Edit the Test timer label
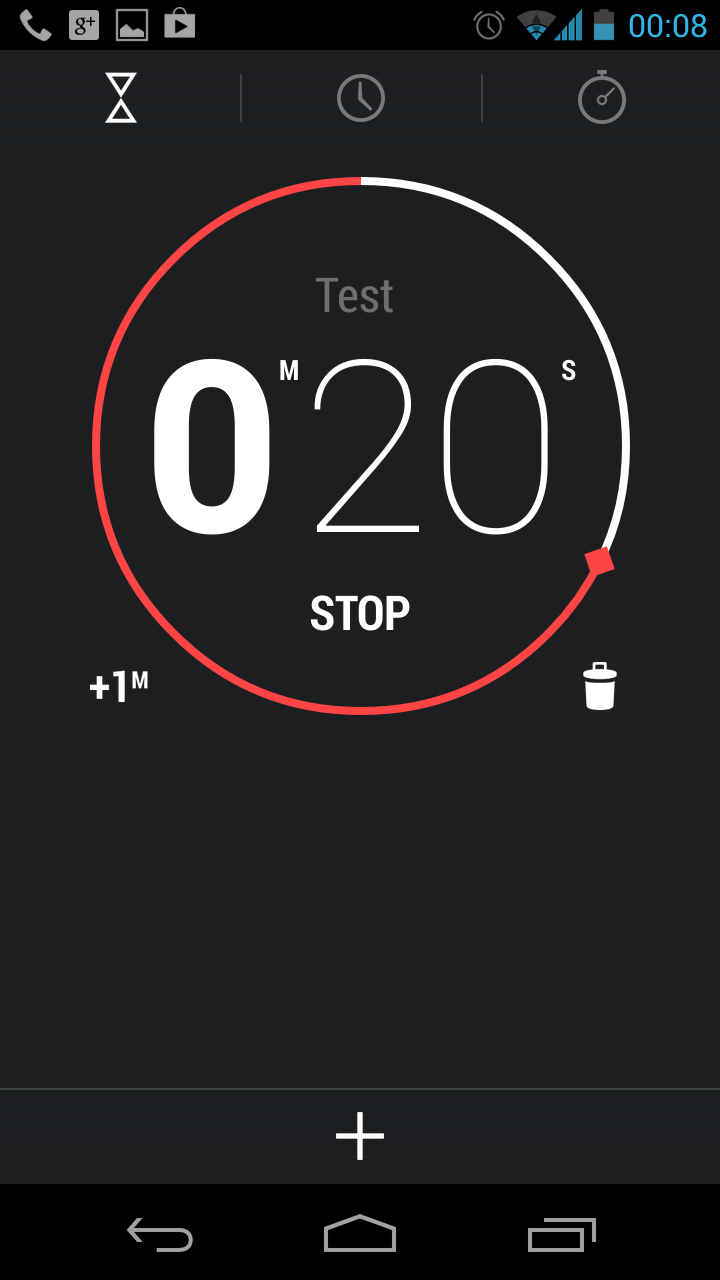Image resolution: width=720 pixels, height=1280 pixels. coord(355,296)
